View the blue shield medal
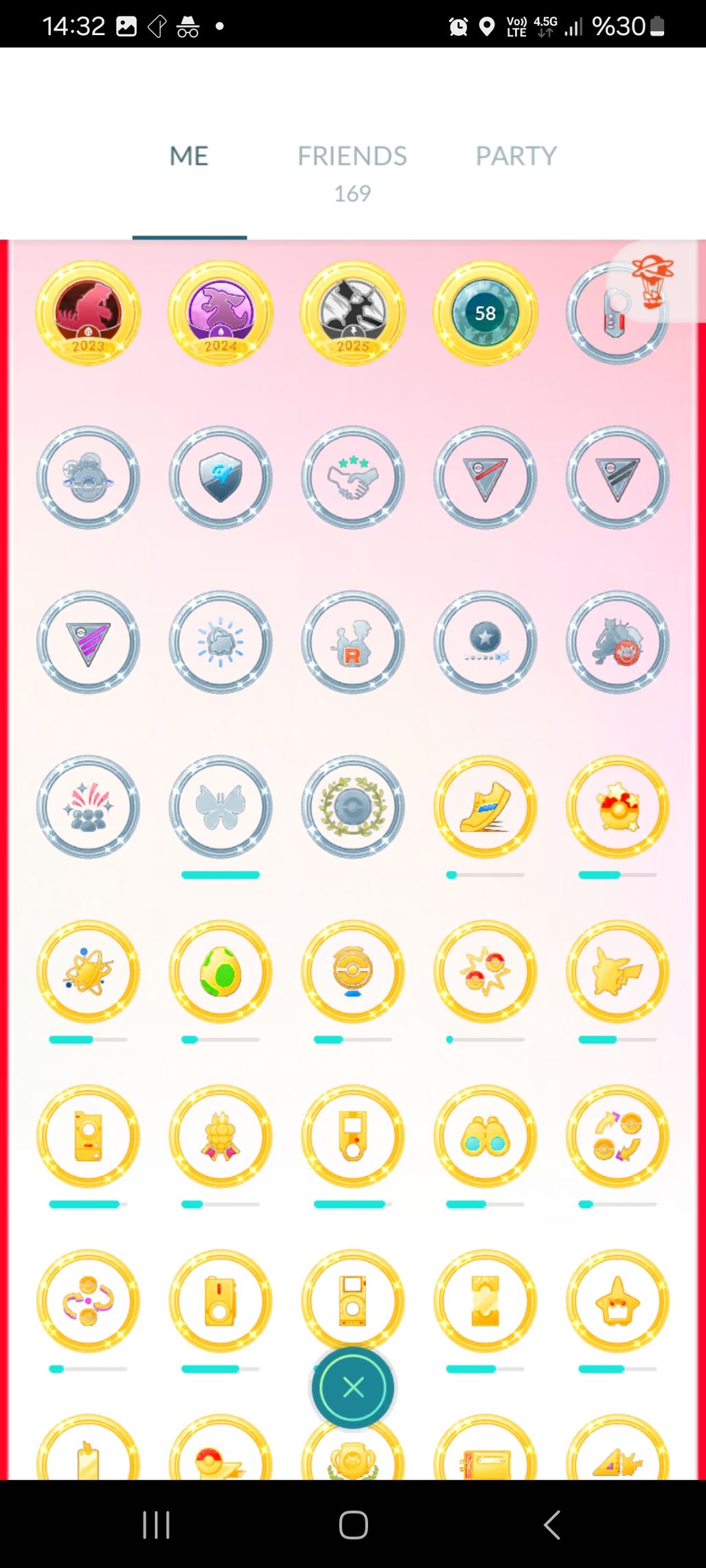This screenshot has height=1568, width=706. click(x=220, y=478)
